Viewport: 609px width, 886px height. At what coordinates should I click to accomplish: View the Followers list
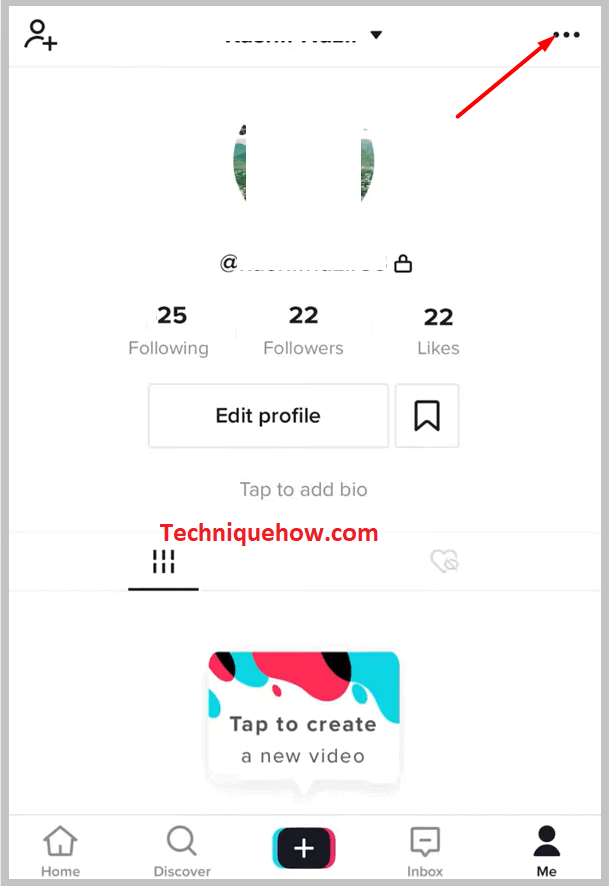pos(303,331)
